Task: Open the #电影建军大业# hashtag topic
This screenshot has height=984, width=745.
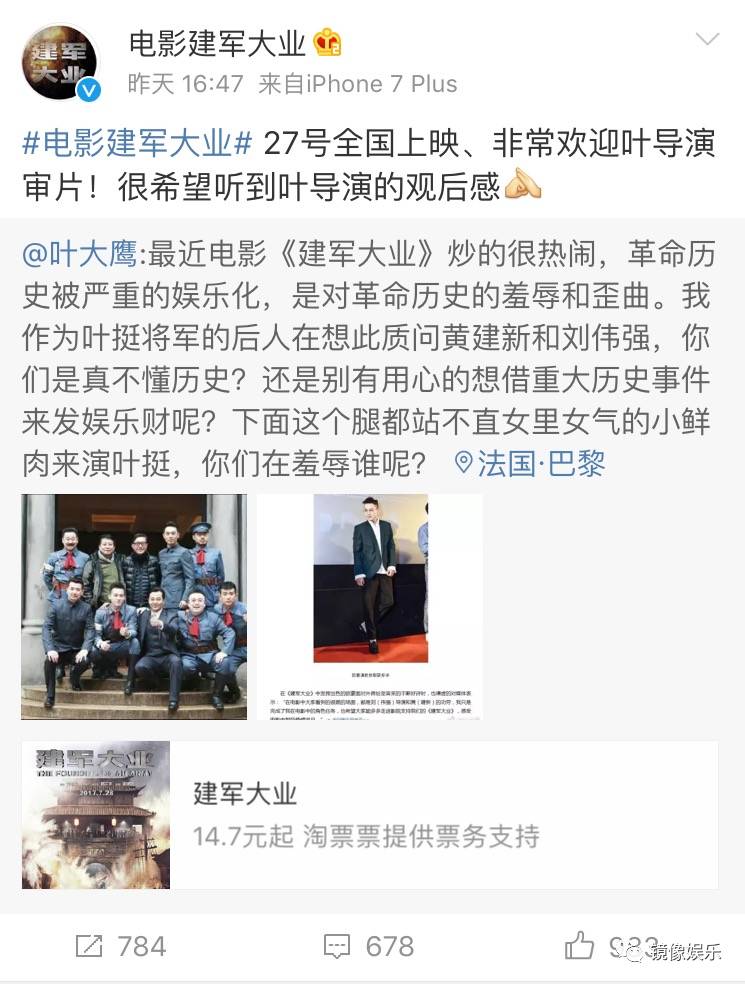Action: [137, 144]
